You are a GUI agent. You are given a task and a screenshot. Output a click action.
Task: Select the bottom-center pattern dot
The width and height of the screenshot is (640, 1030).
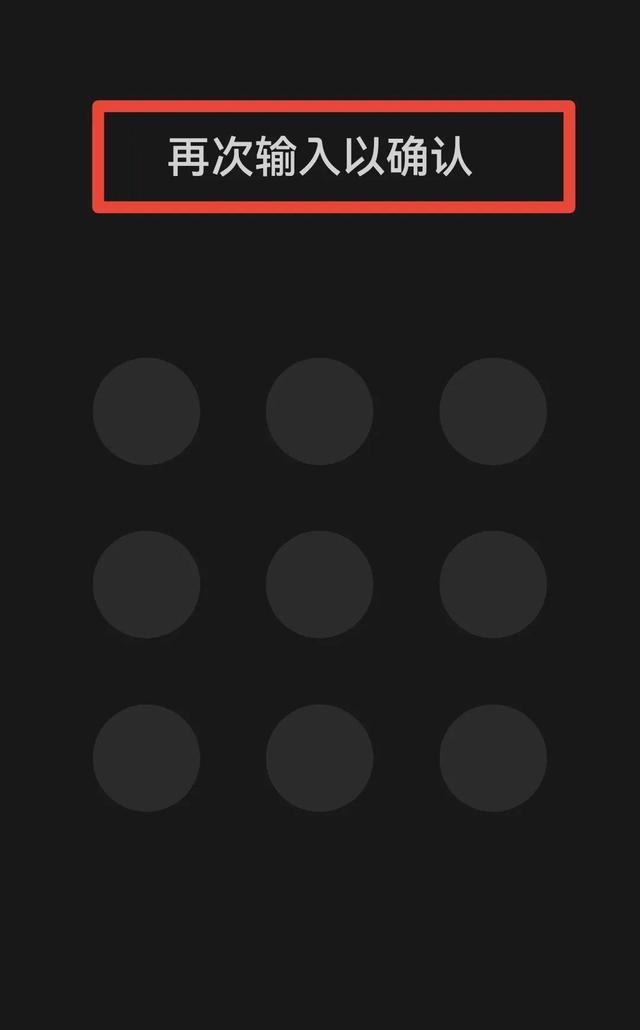(319, 758)
